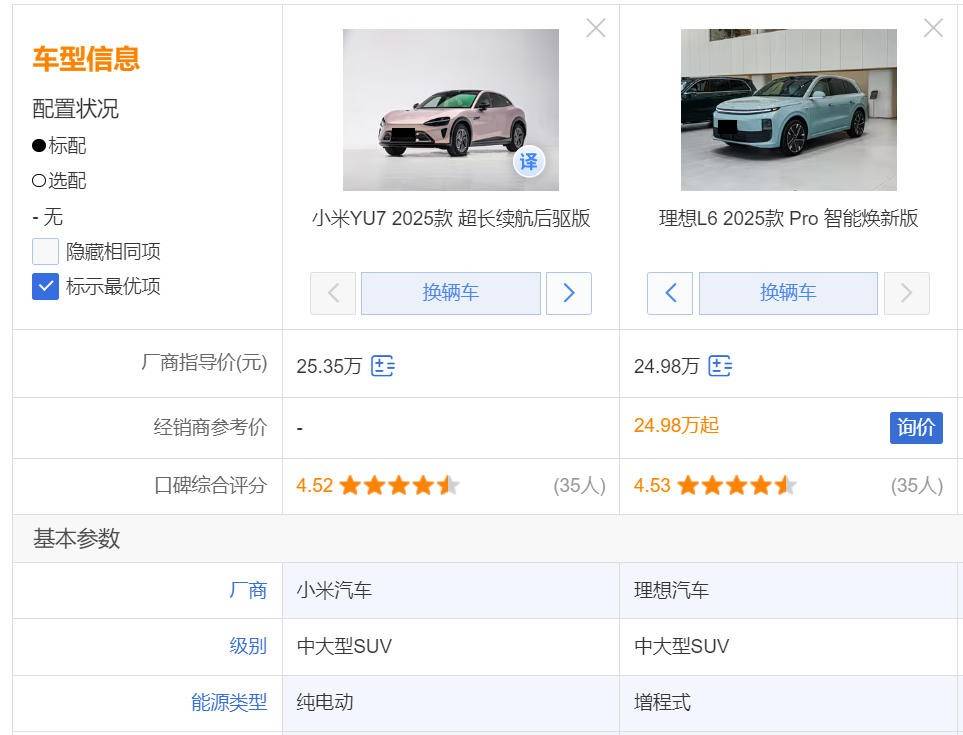Open the 级别 parameter link
963x735 pixels.
248,646
